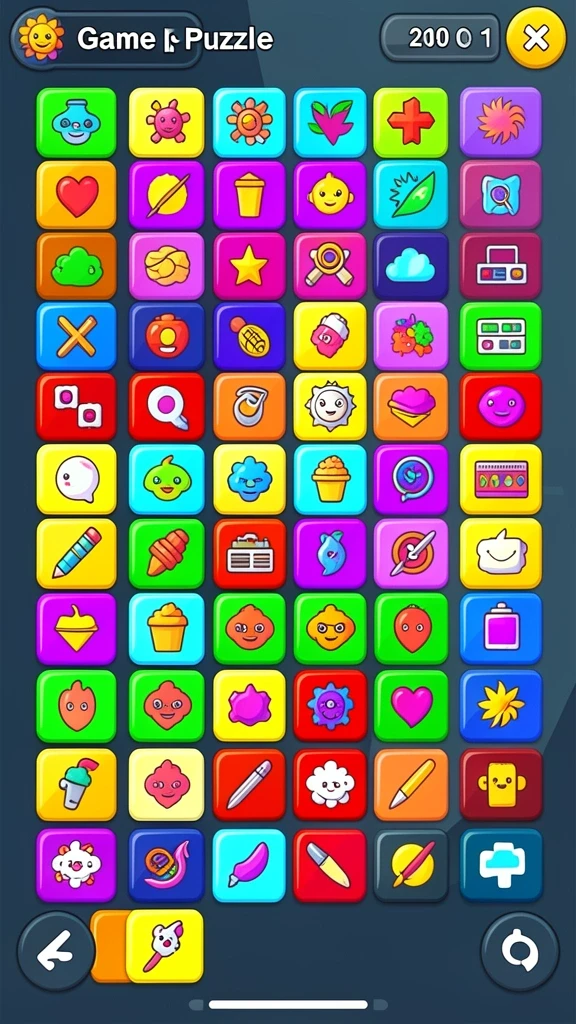Tap the white speech bubble on the yellow tile
This screenshot has height=1024, width=576.
tap(76, 479)
